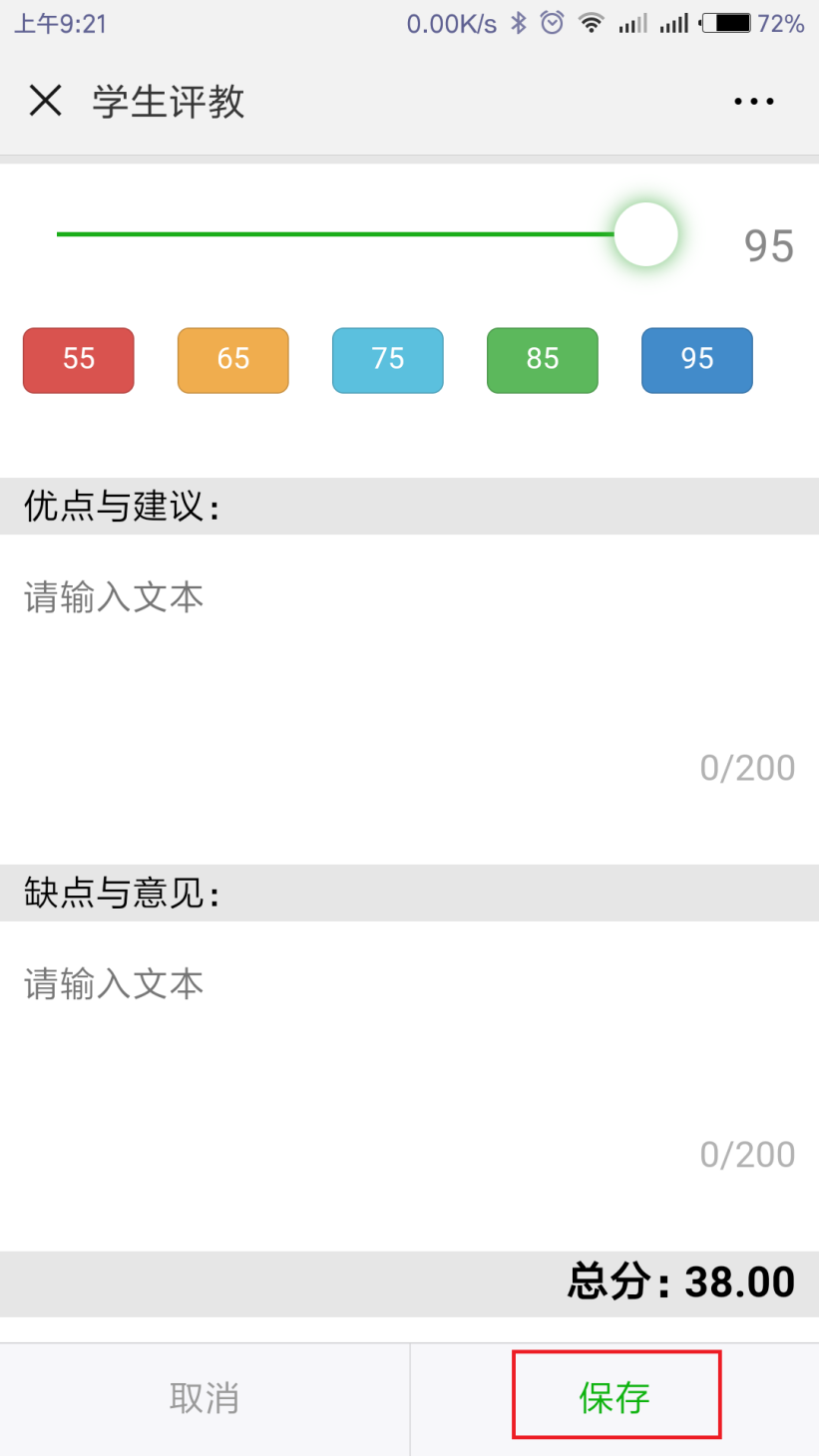
Task: Select the green 85 score button
Action: (x=542, y=360)
